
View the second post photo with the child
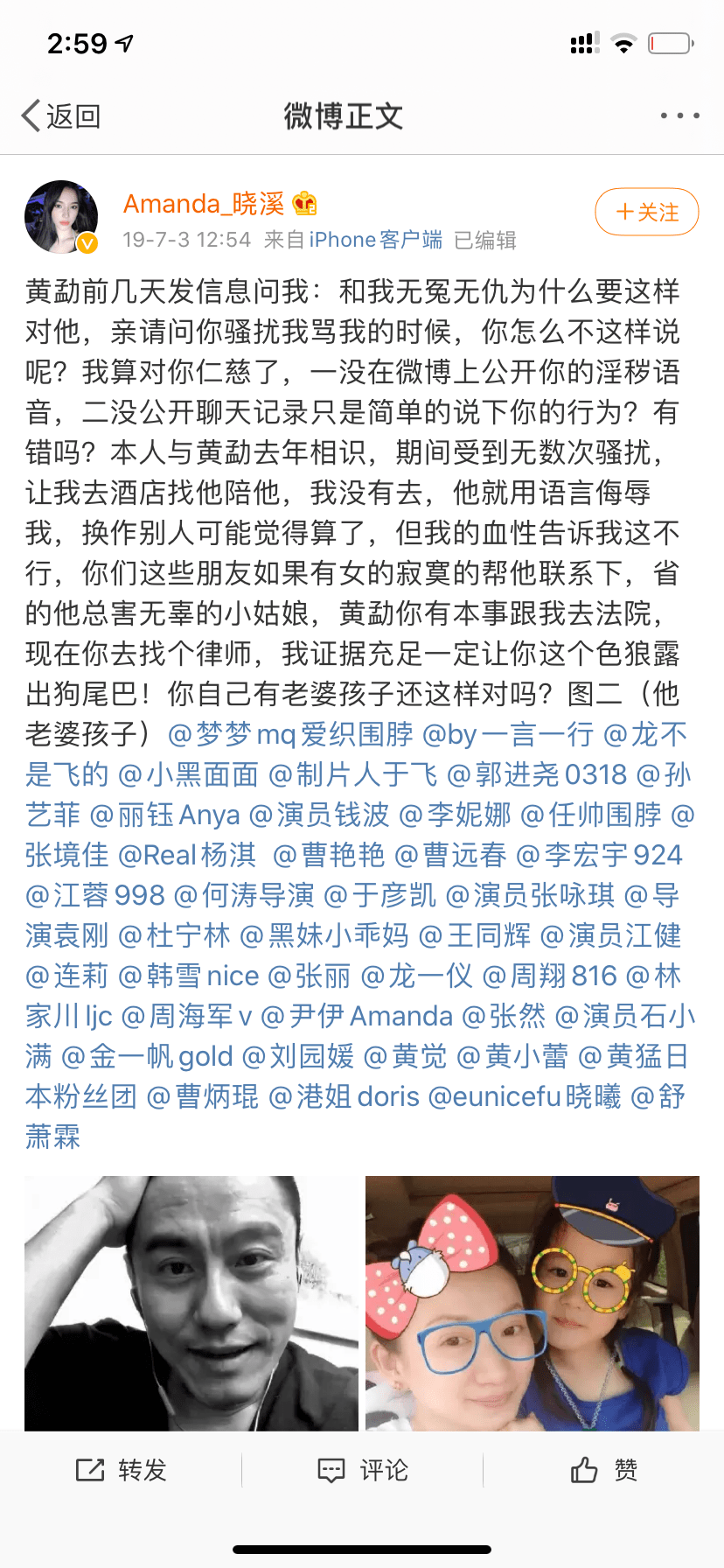point(532,1302)
